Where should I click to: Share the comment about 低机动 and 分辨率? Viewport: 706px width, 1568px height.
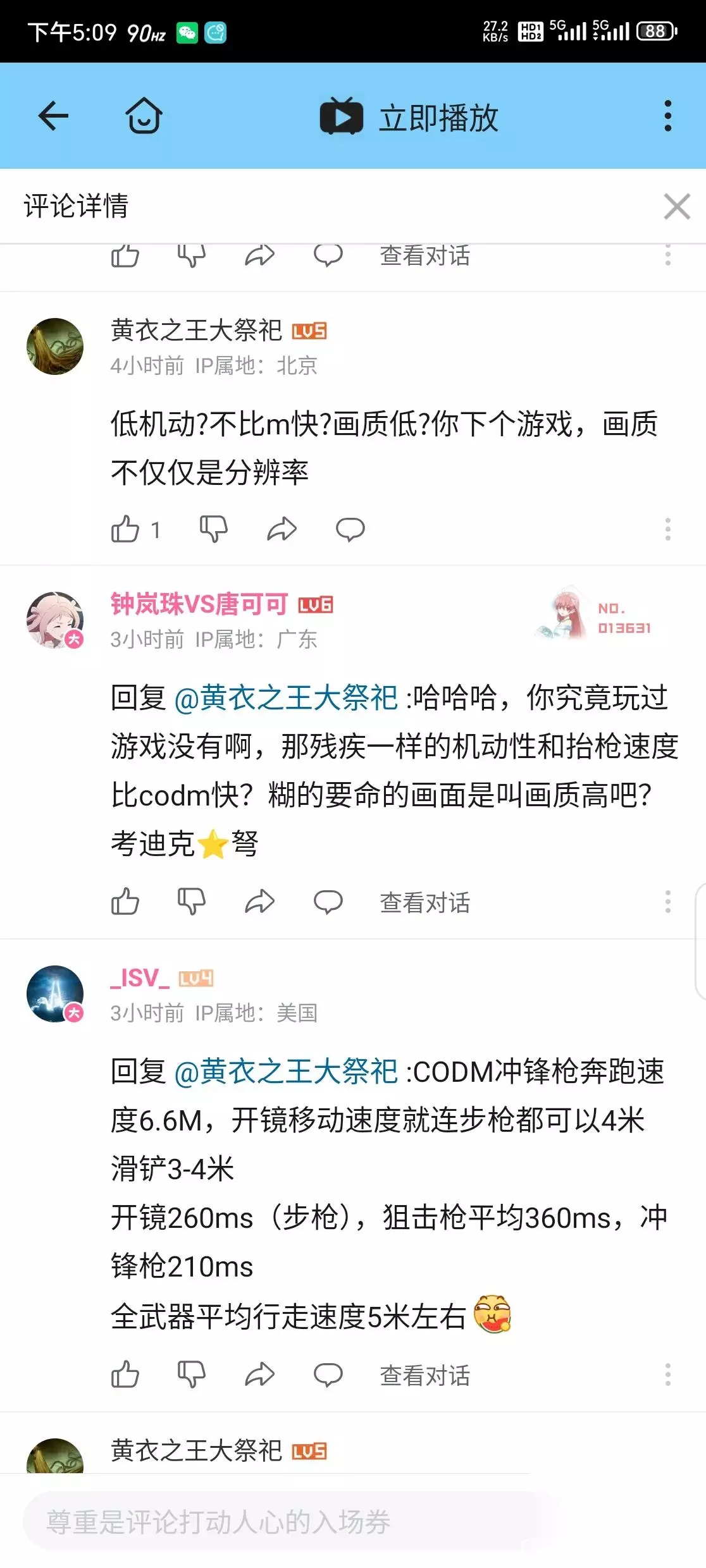pyautogui.click(x=282, y=529)
